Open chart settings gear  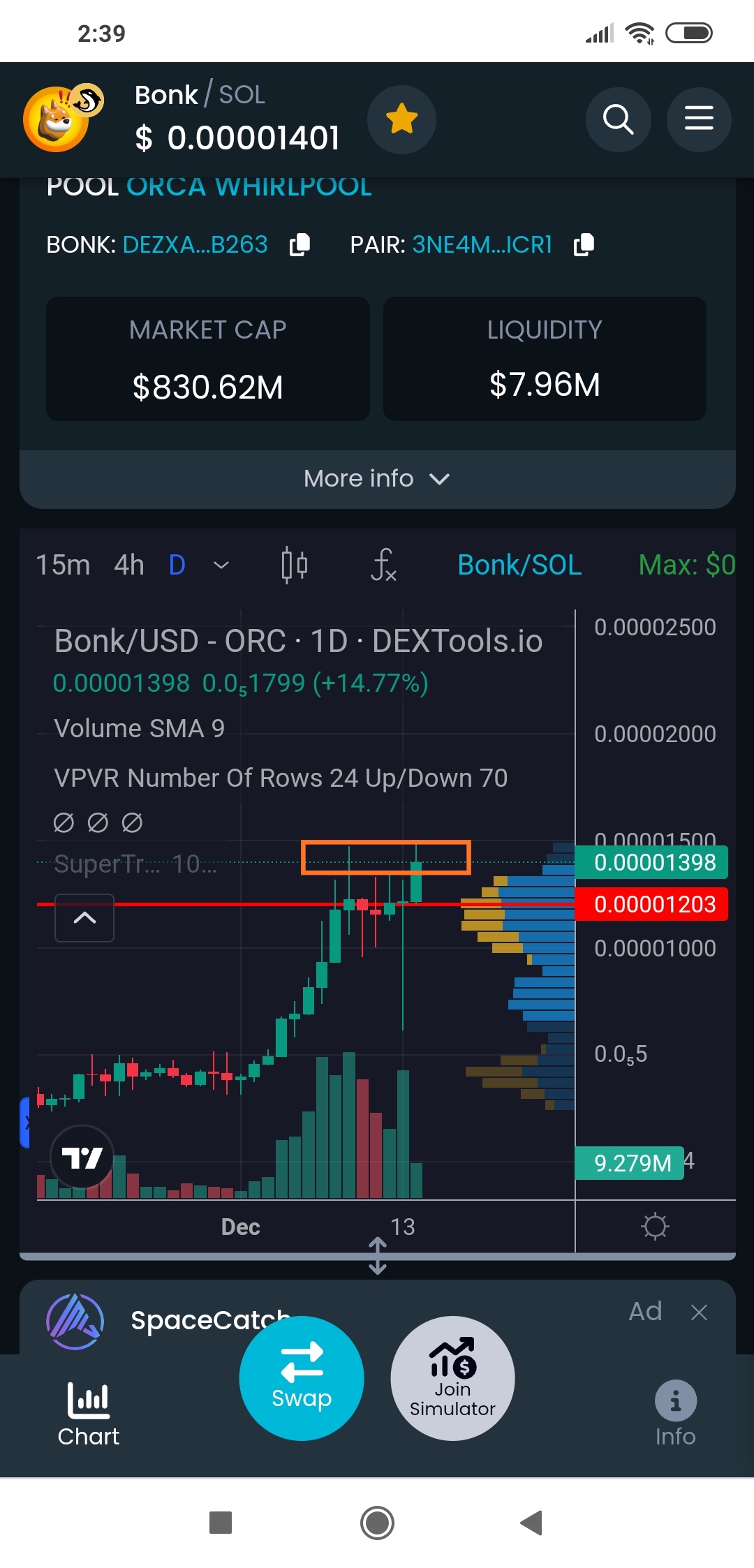[x=655, y=1226]
